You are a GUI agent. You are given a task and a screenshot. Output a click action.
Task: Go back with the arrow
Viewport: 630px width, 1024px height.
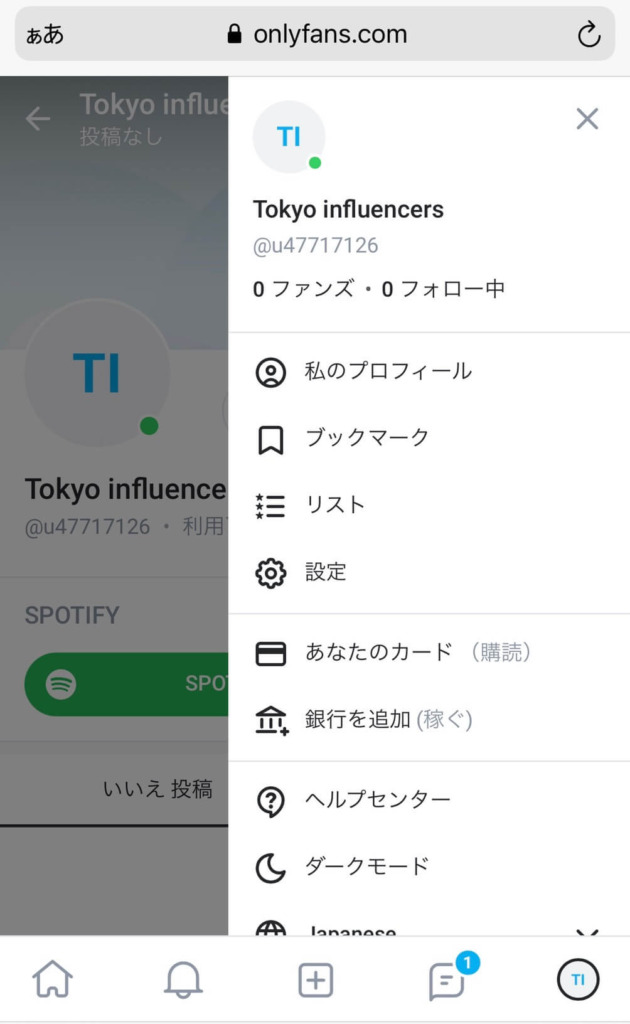coord(38,118)
